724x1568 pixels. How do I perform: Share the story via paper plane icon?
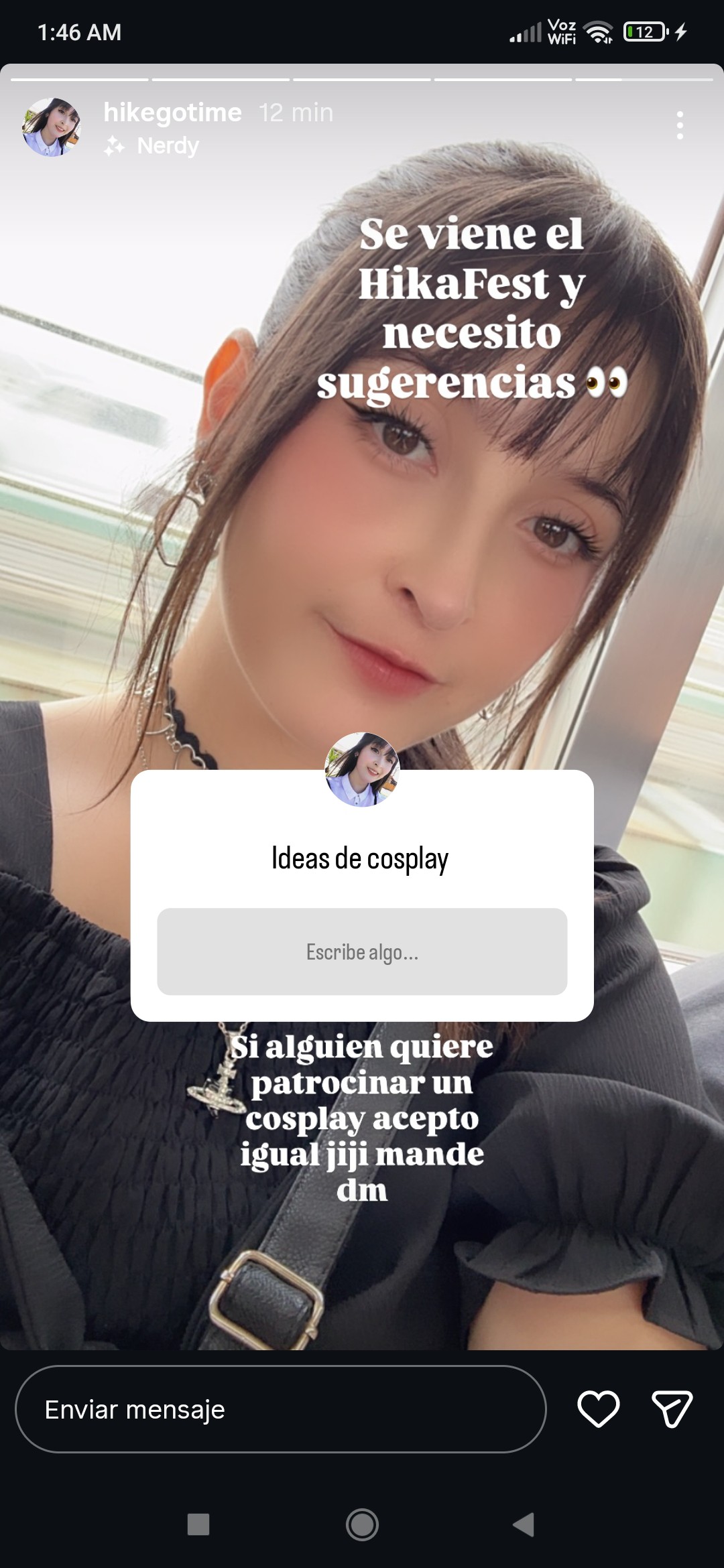[672, 1409]
